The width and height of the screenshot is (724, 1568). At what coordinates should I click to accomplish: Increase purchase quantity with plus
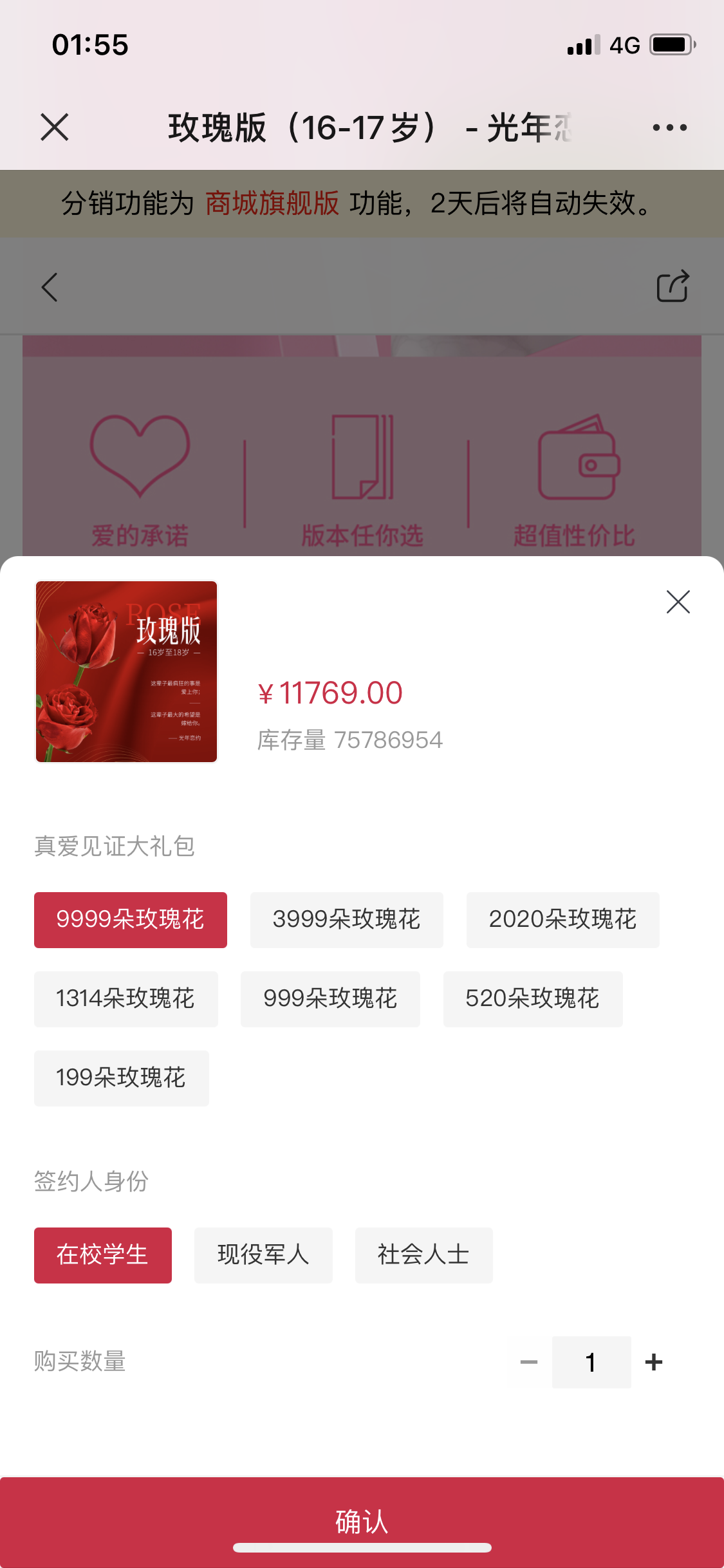click(654, 1362)
